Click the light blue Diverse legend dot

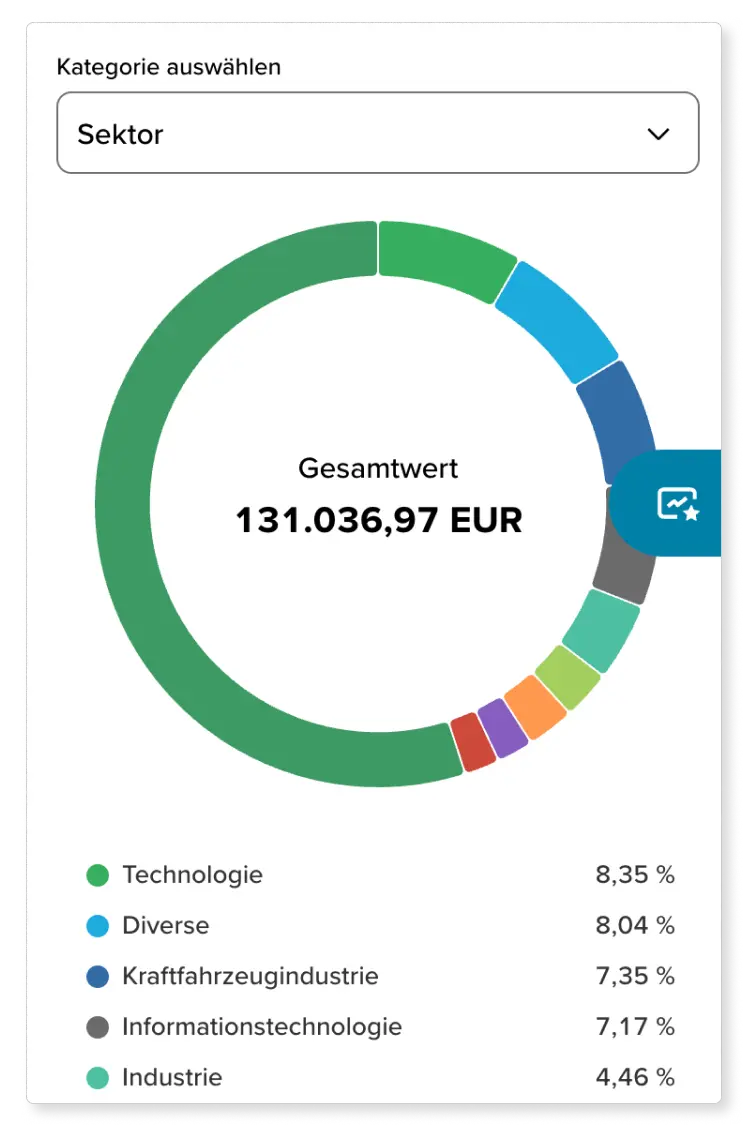point(97,925)
